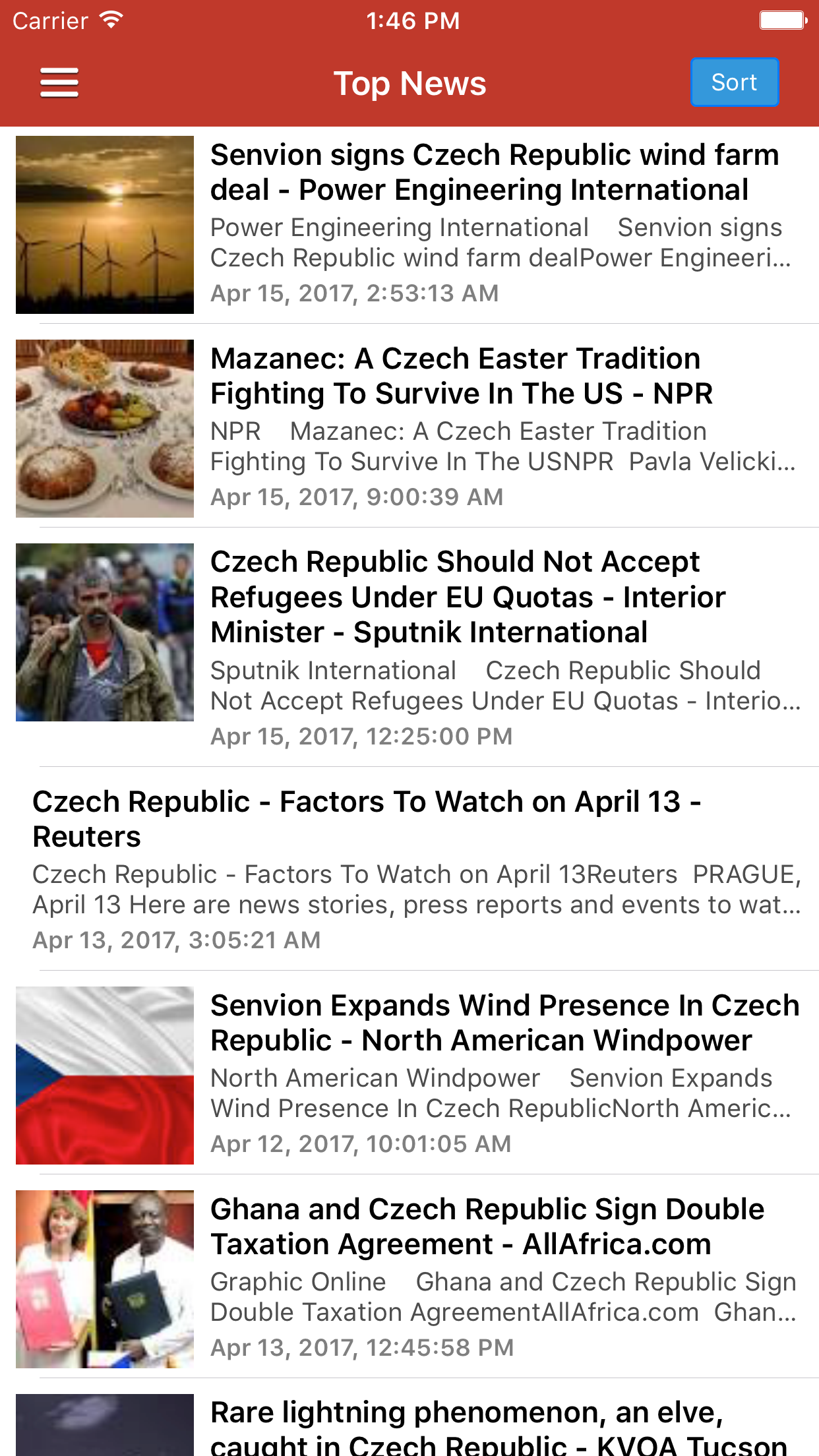Click the Easter pastries thumbnail

pyautogui.click(x=104, y=427)
